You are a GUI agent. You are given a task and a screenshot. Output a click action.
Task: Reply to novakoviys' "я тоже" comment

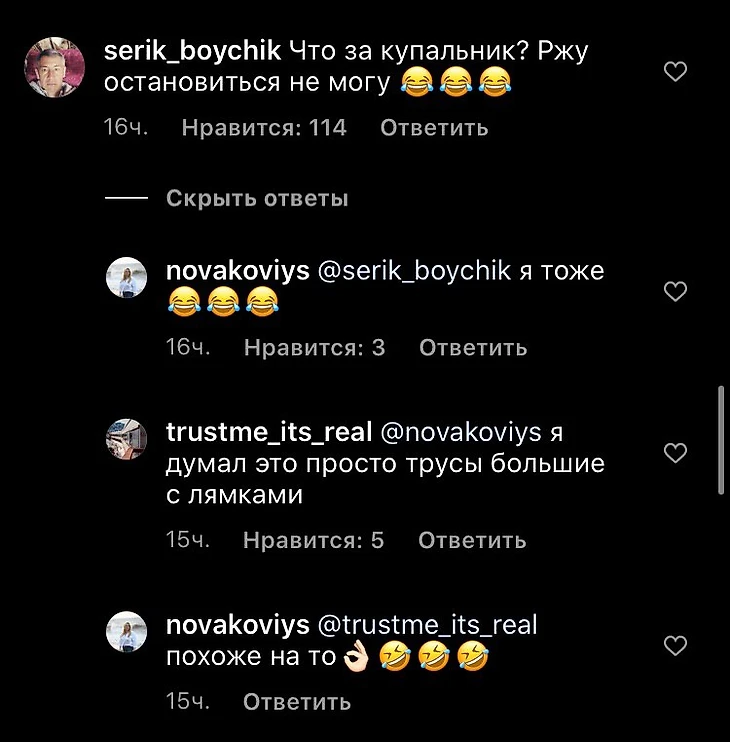pyautogui.click(x=472, y=348)
